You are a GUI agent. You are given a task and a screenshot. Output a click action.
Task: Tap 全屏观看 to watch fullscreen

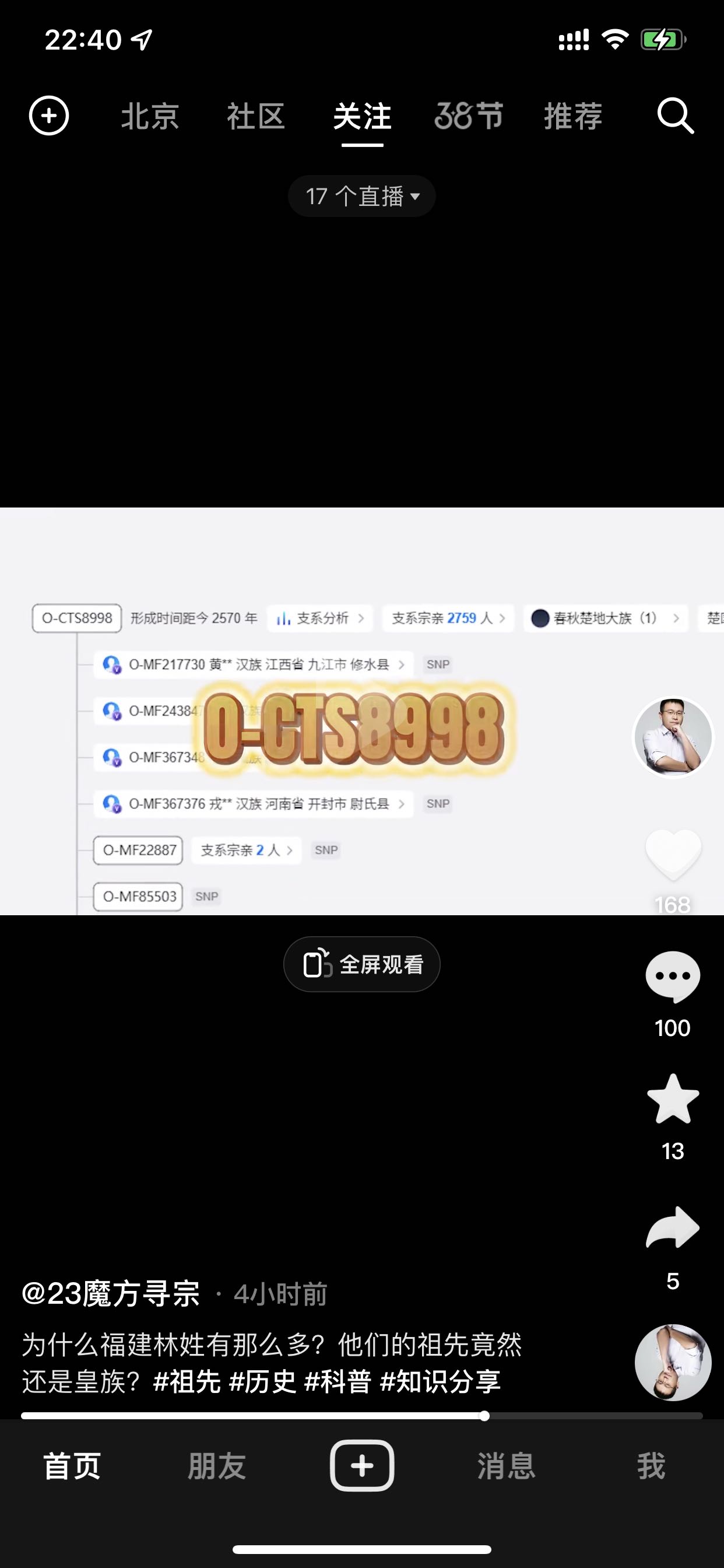coord(362,964)
